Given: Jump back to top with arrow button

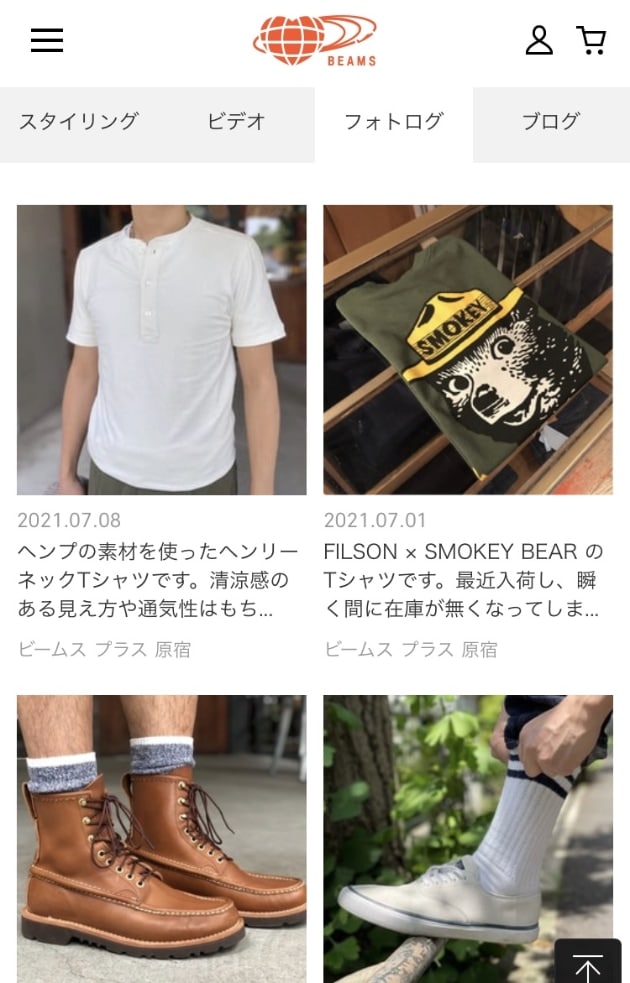Looking at the screenshot, I should 588,964.
